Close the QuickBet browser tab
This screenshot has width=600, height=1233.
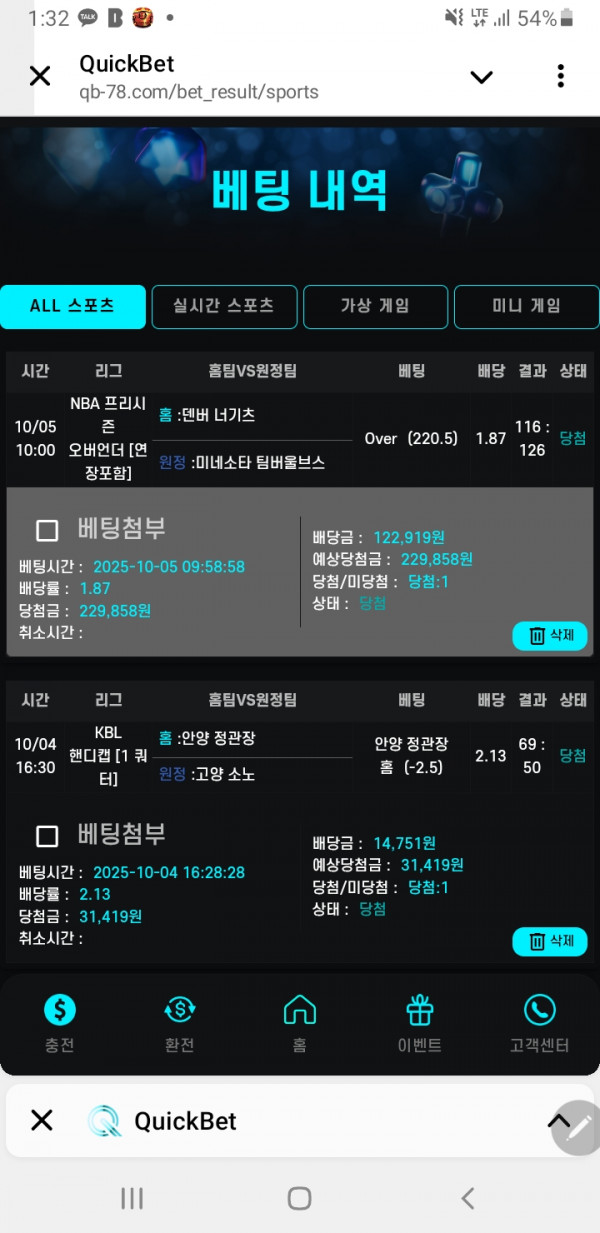pos(40,76)
